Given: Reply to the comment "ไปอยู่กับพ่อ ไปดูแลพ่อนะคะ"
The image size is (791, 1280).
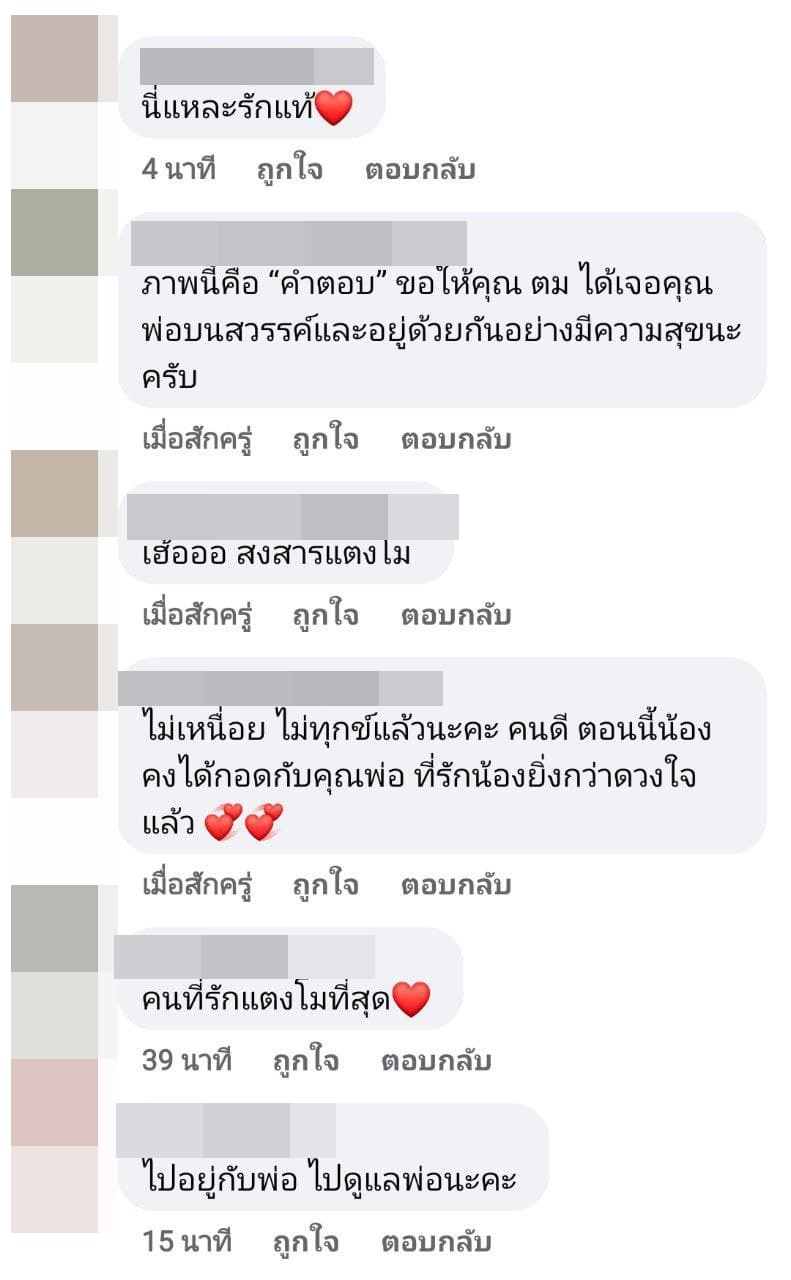Looking at the screenshot, I should click(435, 1243).
